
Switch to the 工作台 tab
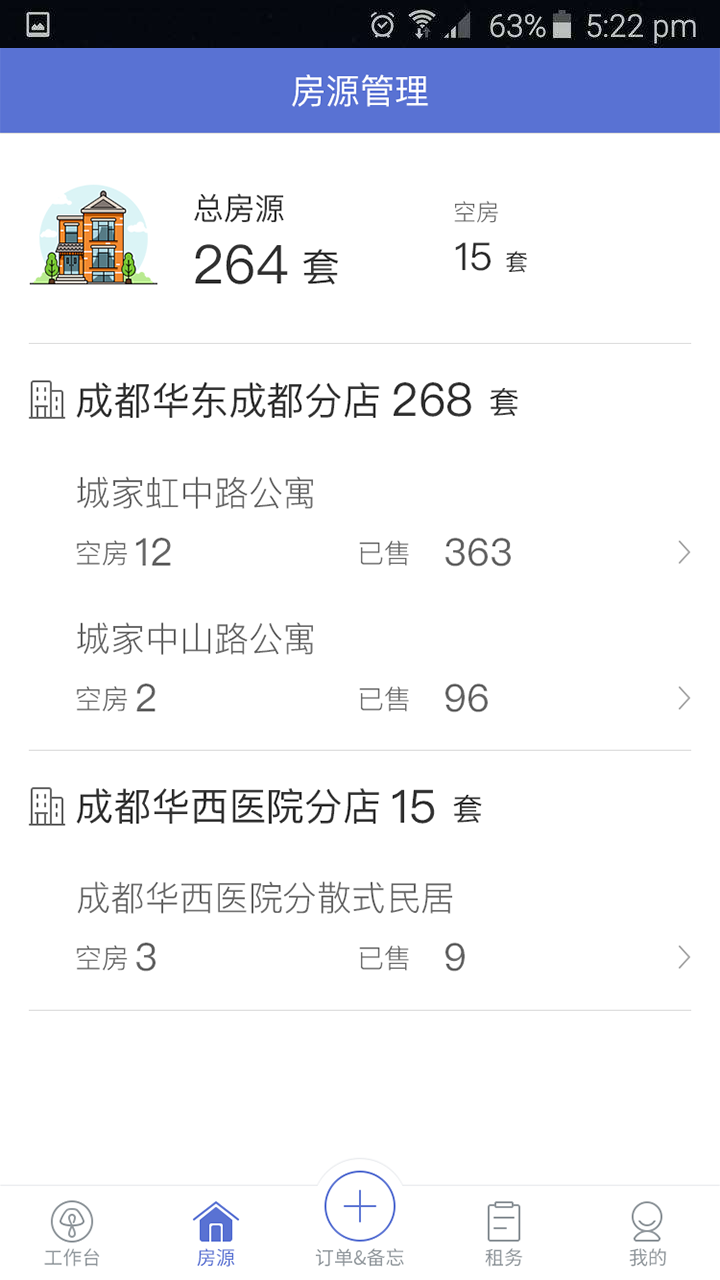pos(72,1234)
